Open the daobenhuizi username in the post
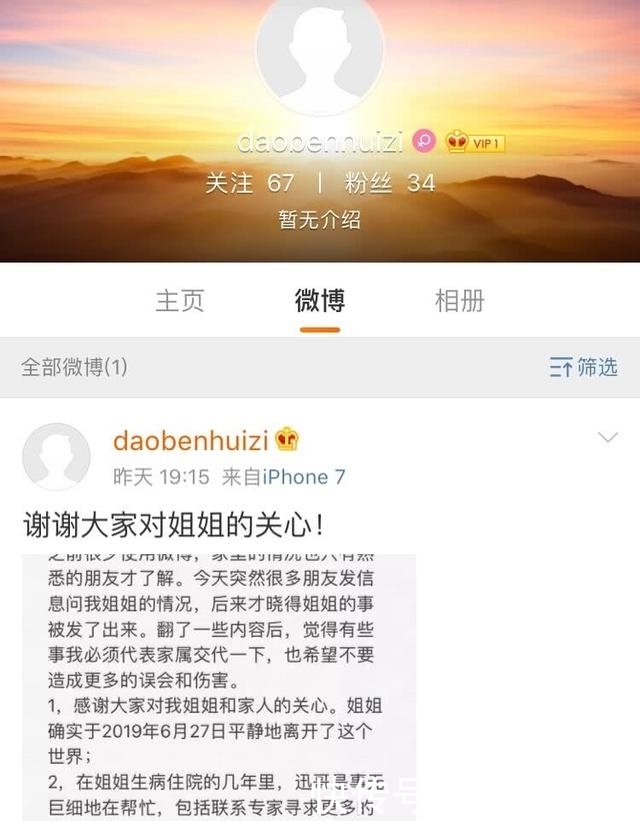640x821 pixels. 192,439
